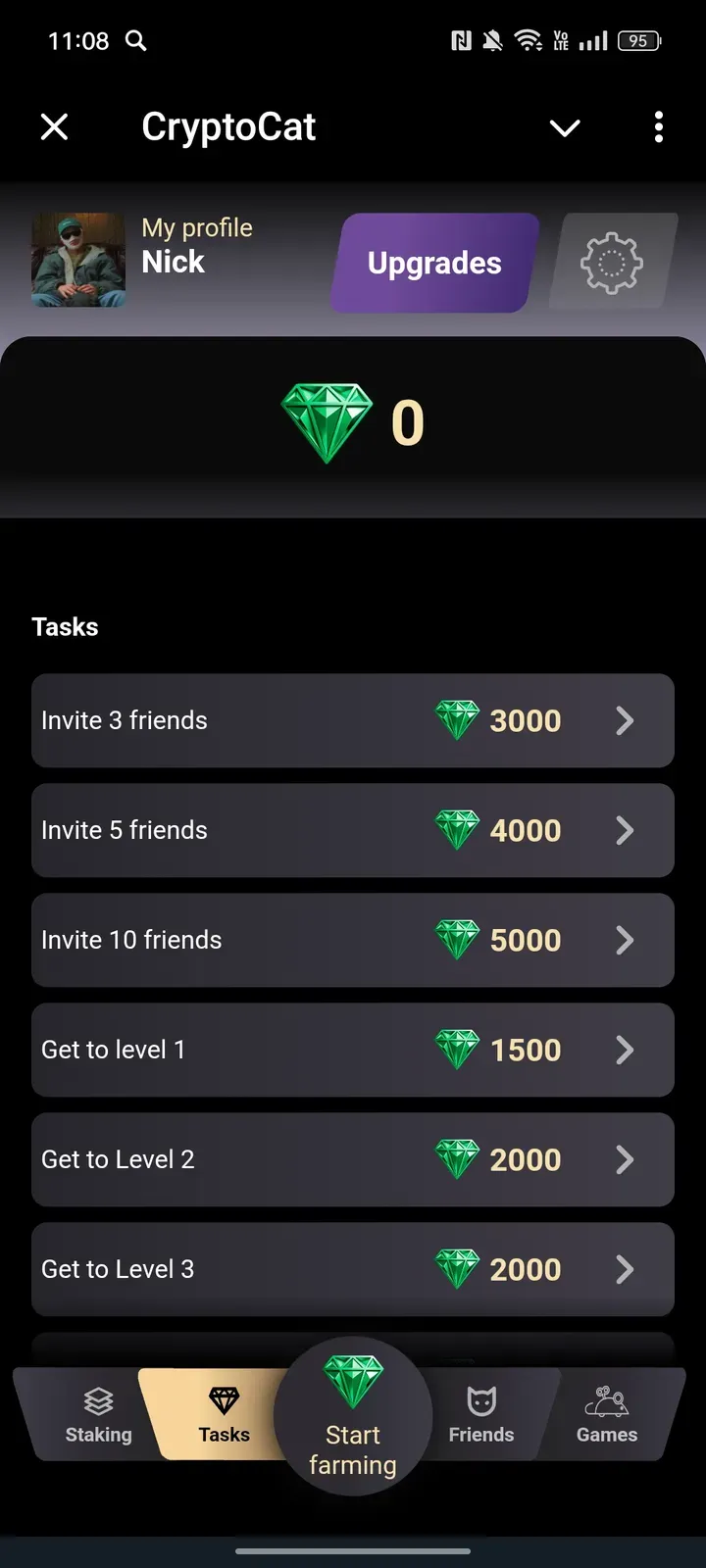
Task: Open the three-dot overflow menu
Action: coord(658,126)
